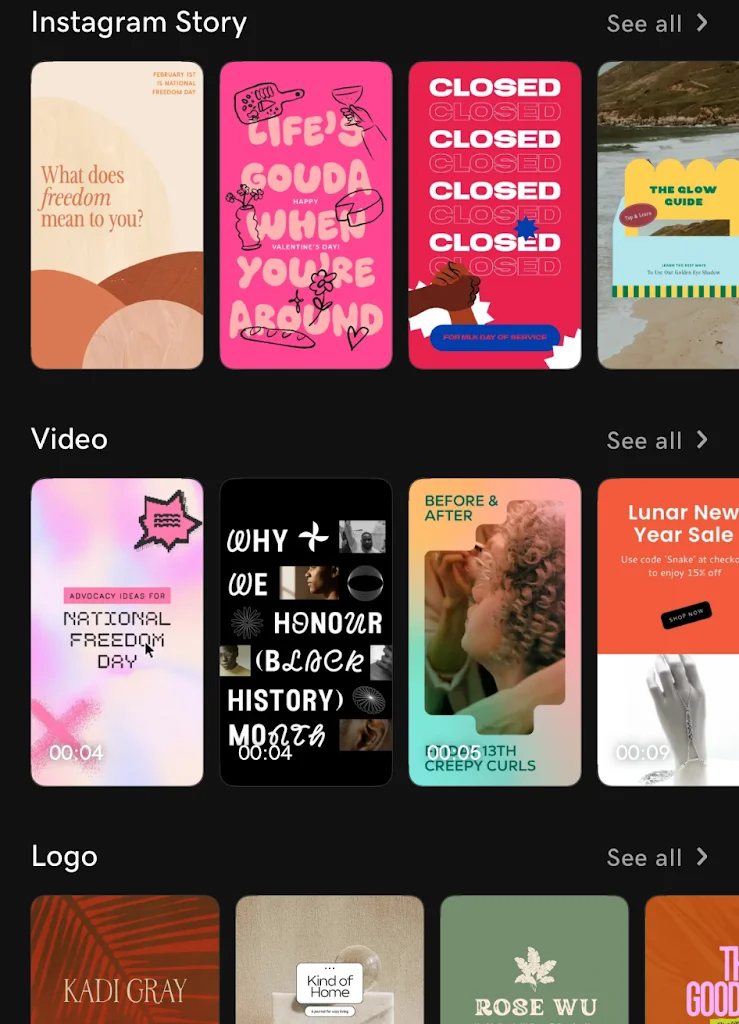Click the "Instagram Story" section heading
The height and width of the screenshot is (1024, 739).
pos(139,22)
